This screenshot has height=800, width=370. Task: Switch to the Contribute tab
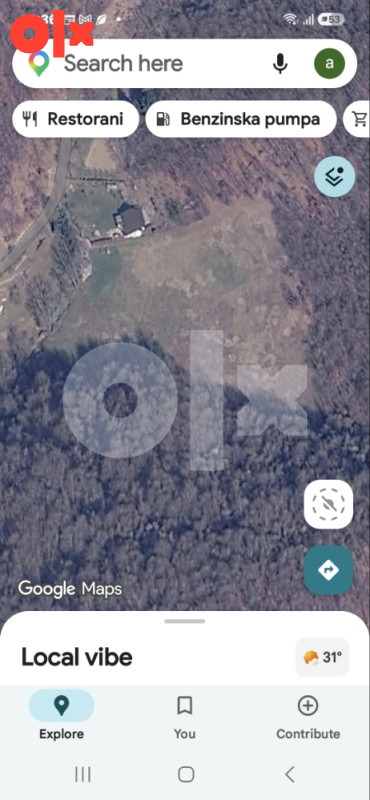[x=308, y=716]
